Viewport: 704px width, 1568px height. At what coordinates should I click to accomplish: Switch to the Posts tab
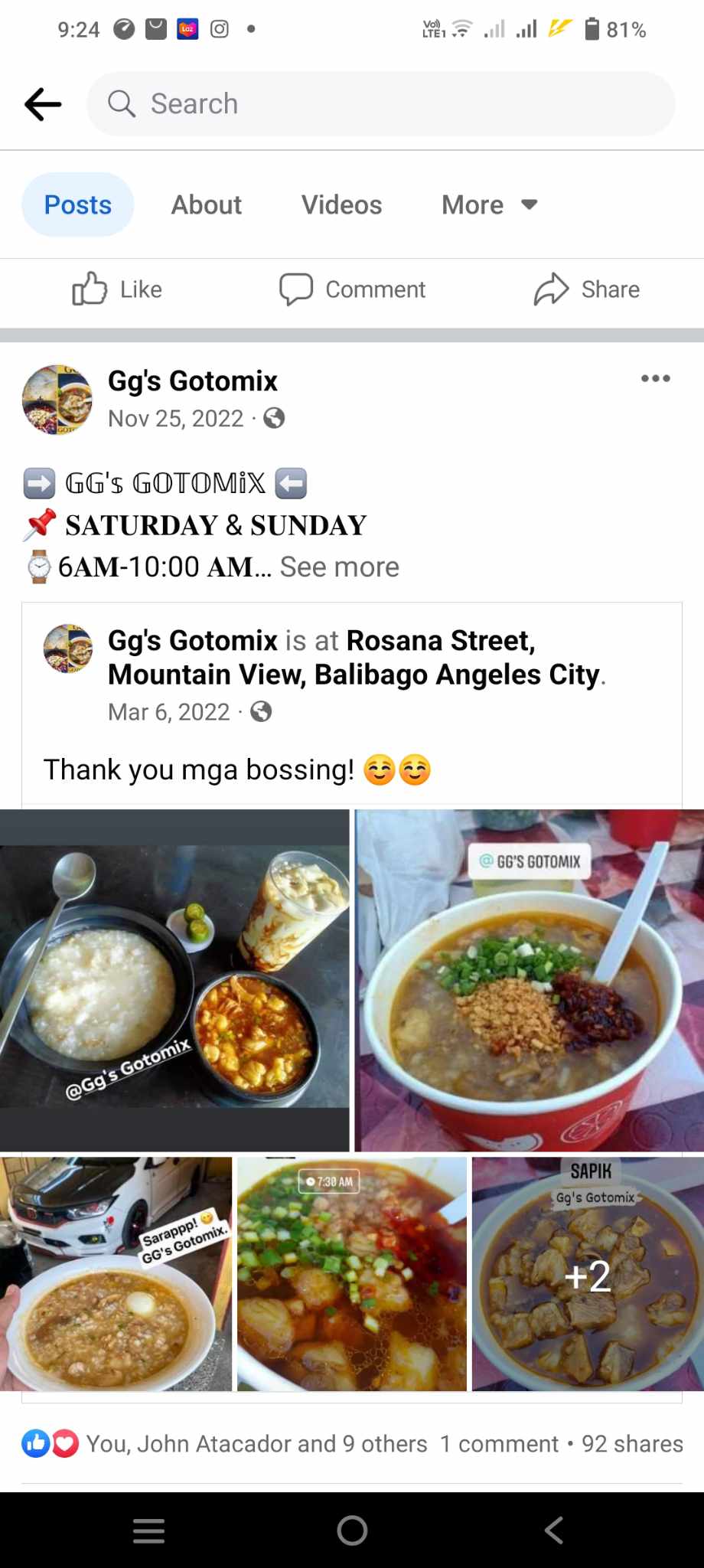pos(78,204)
